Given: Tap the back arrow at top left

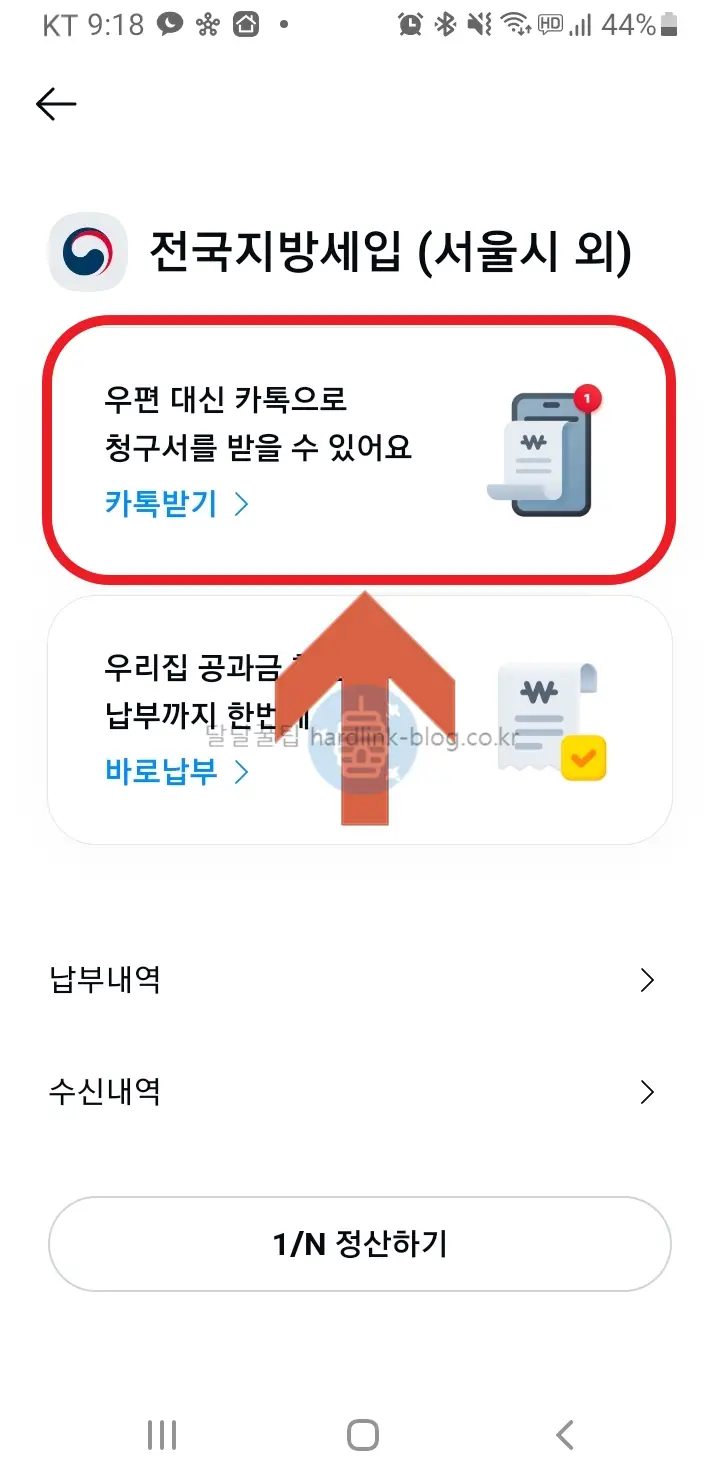Looking at the screenshot, I should tap(56, 103).
